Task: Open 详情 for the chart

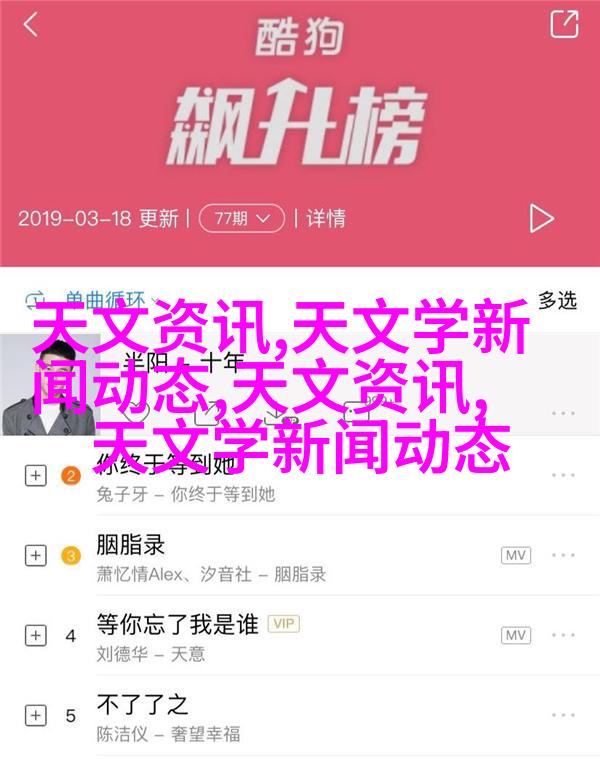Action: pyautogui.click(x=325, y=217)
